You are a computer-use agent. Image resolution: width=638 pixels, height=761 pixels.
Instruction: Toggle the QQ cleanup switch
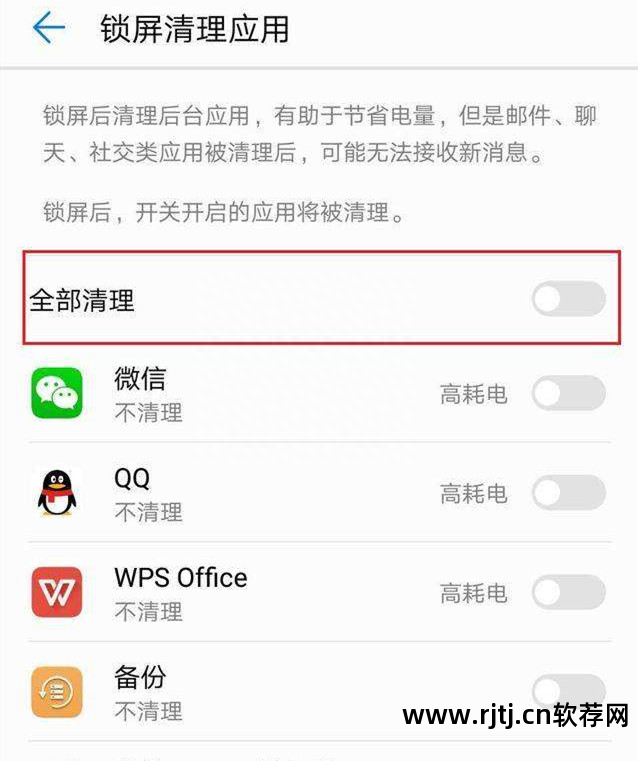[568, 493]
